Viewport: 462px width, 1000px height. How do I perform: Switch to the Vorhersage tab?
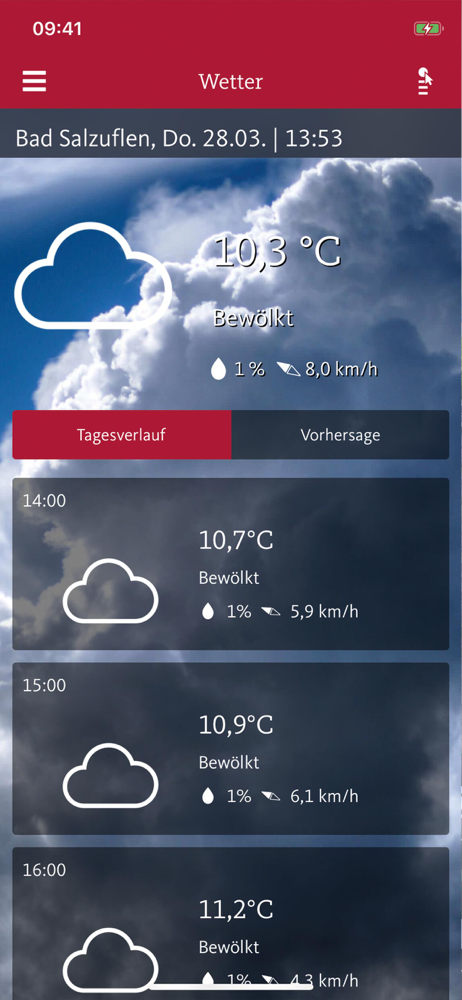pyautogui.click(x=340, y=435)
